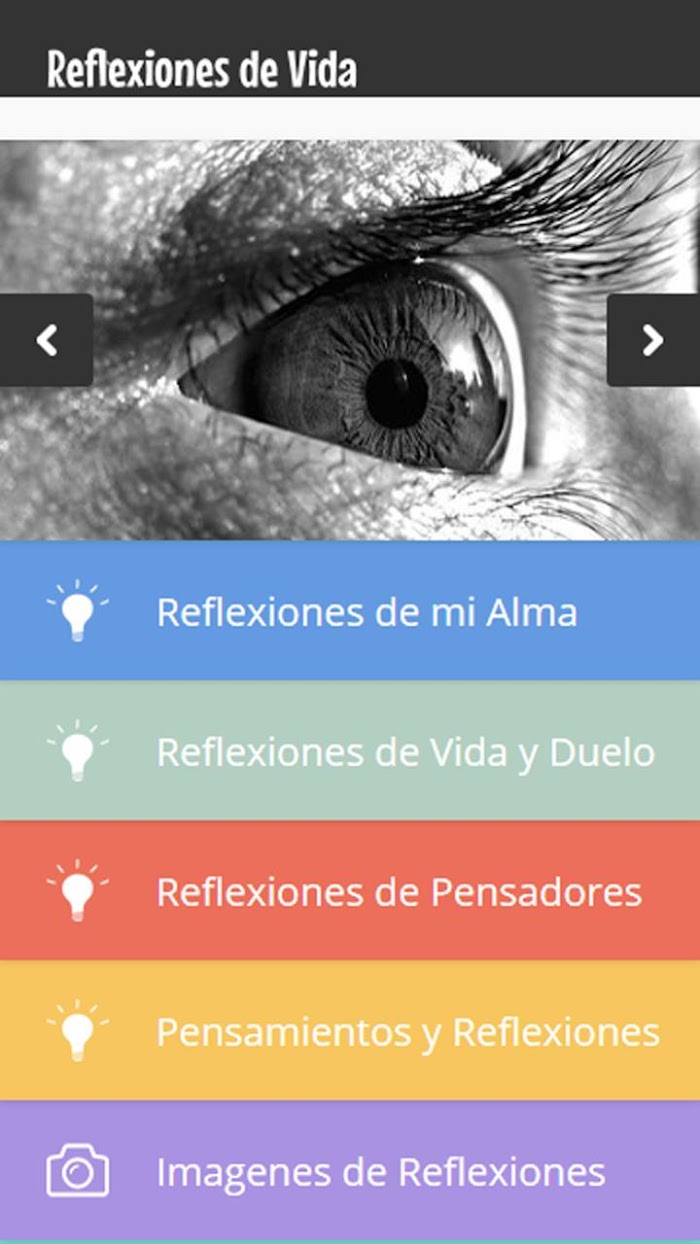Tap the eye photo banner

(x=350, y=340)
